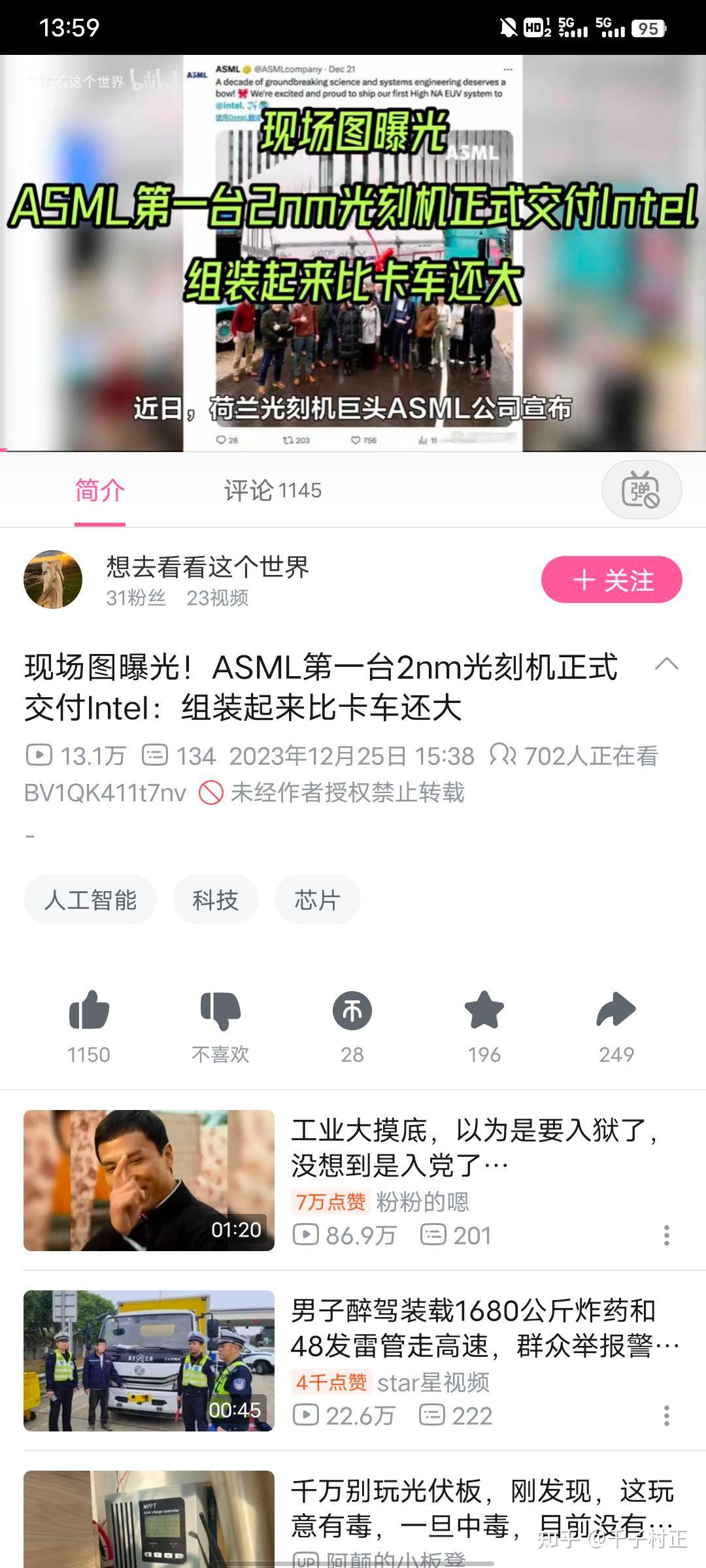Toggle the danmaku bullet comments button

pyautogui.click(x=641, y=490)
